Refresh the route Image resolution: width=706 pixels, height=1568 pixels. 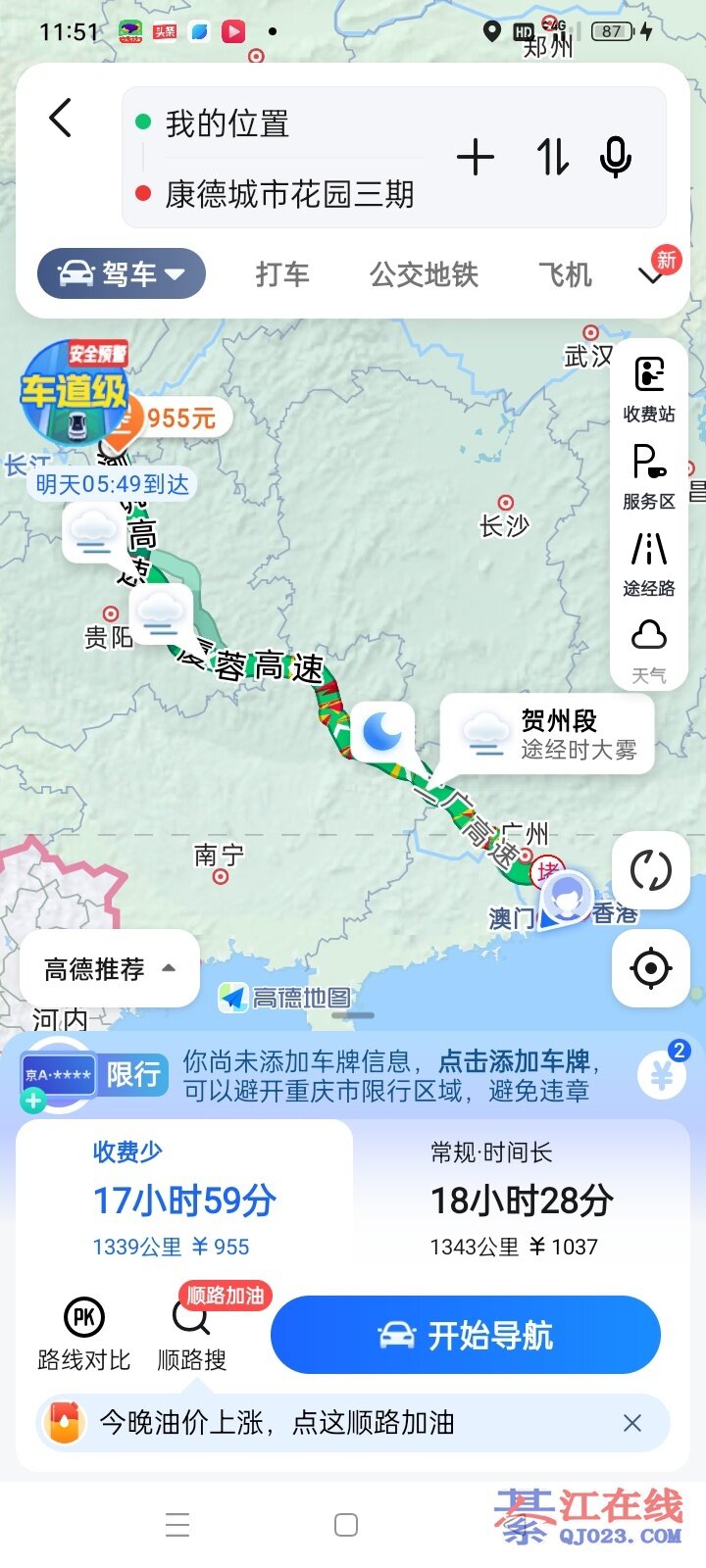coord(650,870)
